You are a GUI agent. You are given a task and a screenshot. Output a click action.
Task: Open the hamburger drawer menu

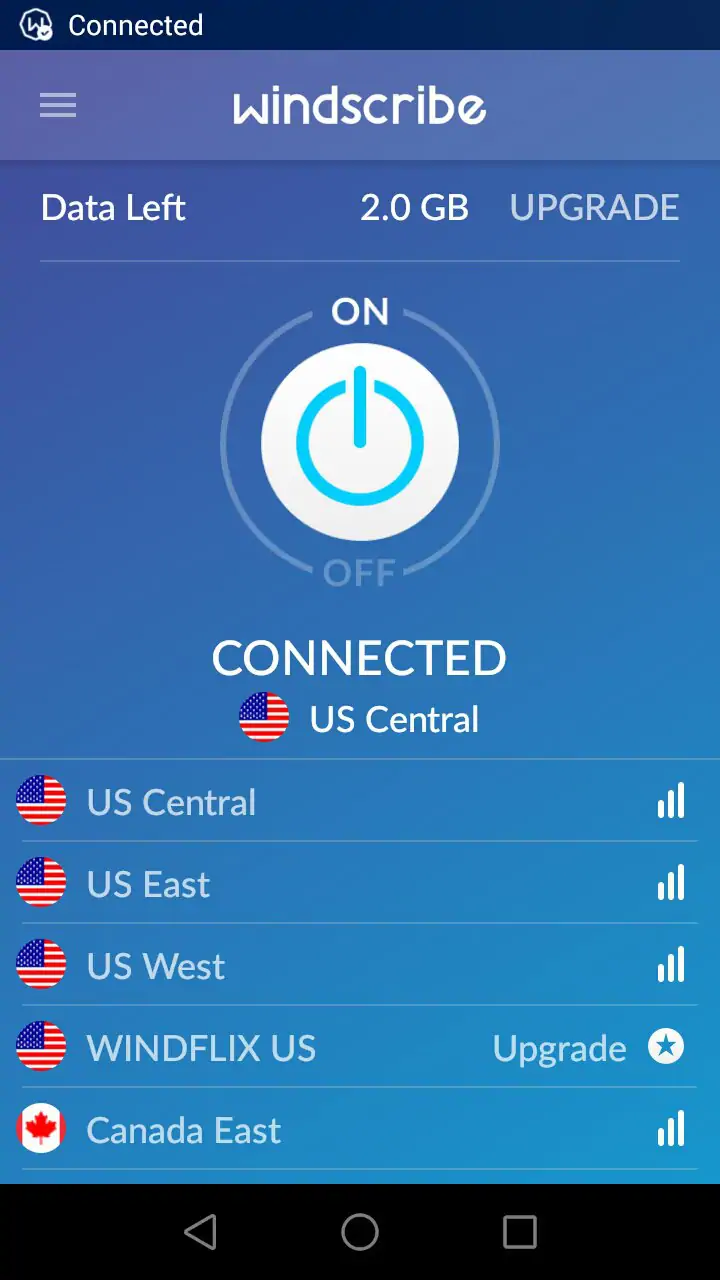click(x=58, y=106)
